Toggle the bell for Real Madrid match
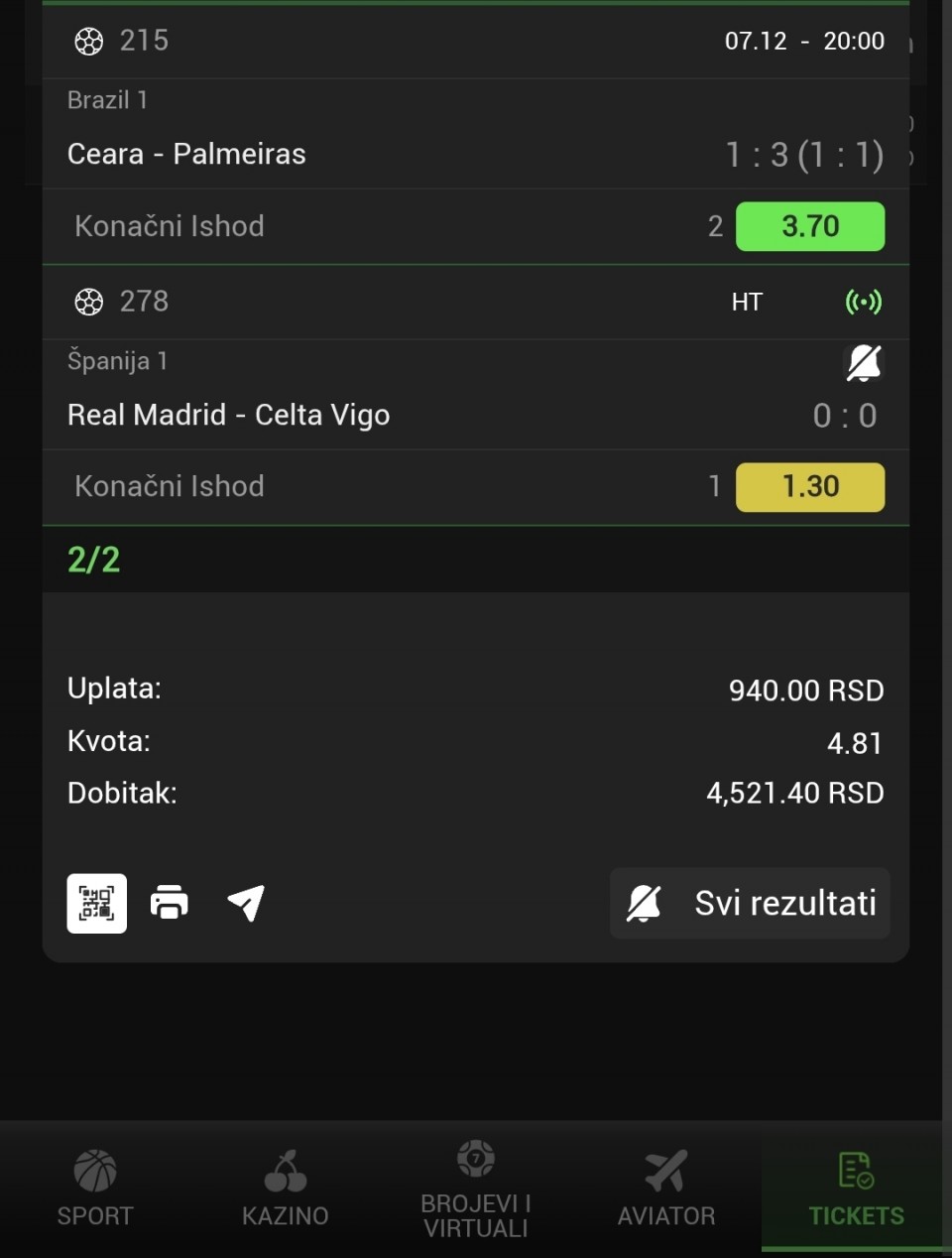Screen dimensions: 952x1258 click(x=863, y=363)
